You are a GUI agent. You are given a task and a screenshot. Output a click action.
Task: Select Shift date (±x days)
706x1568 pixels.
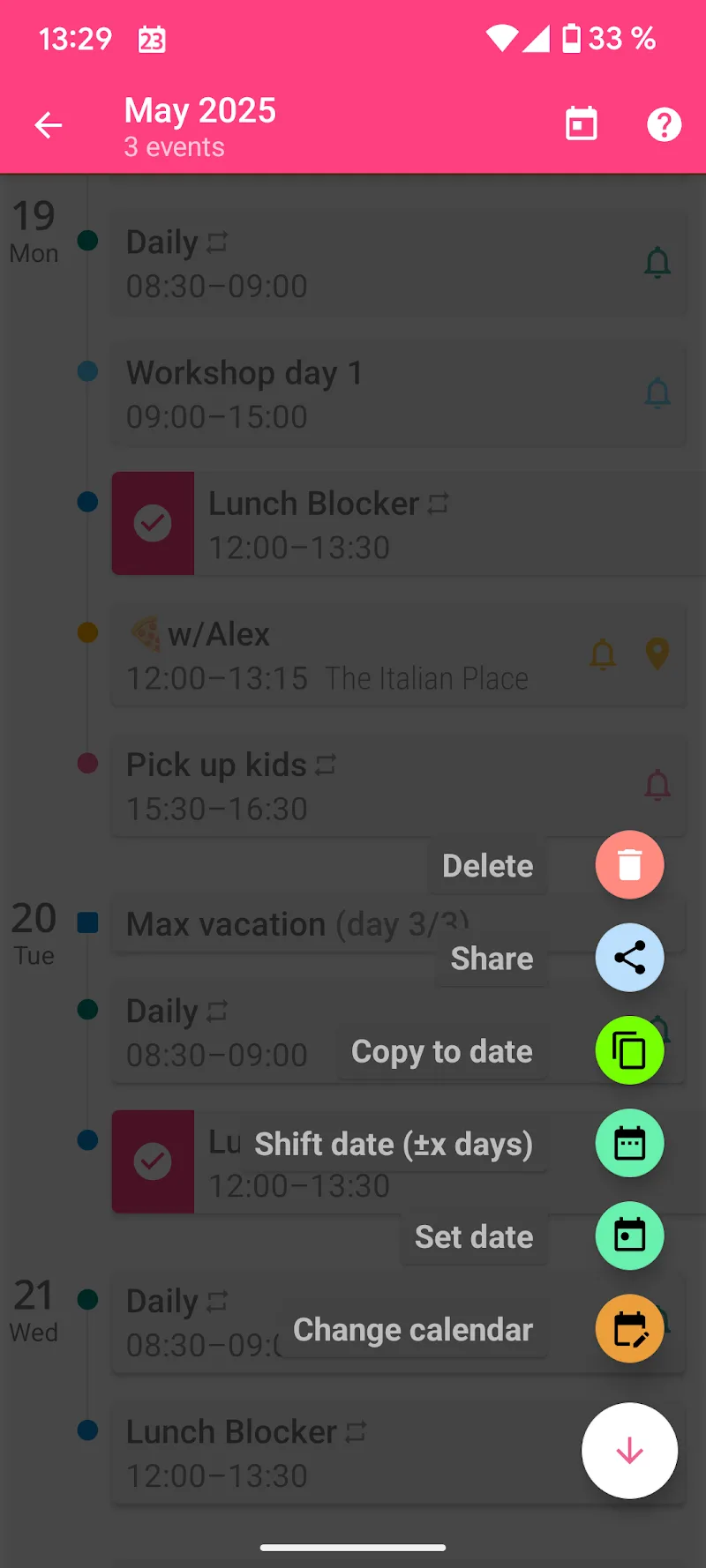tap(629, 1143)
